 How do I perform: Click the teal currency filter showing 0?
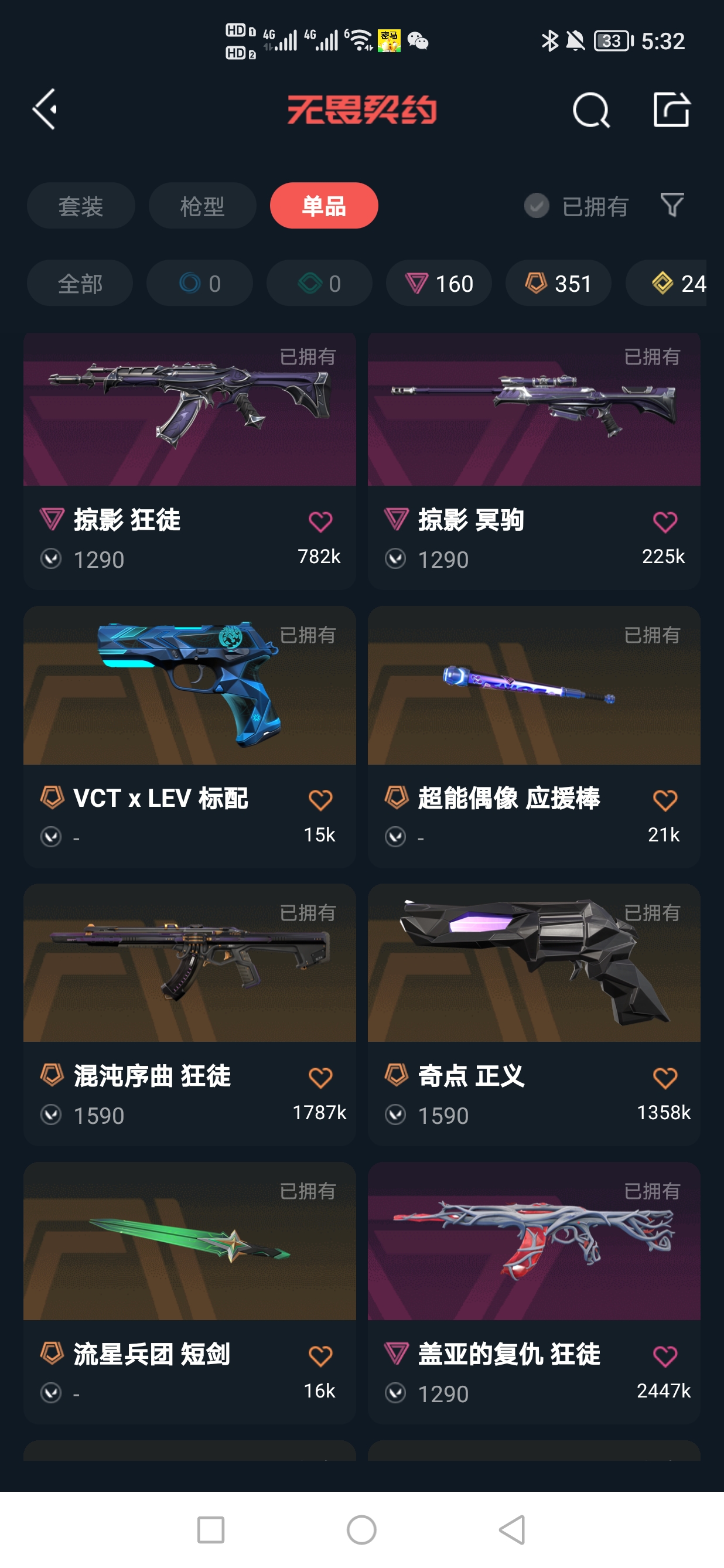click(x=319, y=283)
